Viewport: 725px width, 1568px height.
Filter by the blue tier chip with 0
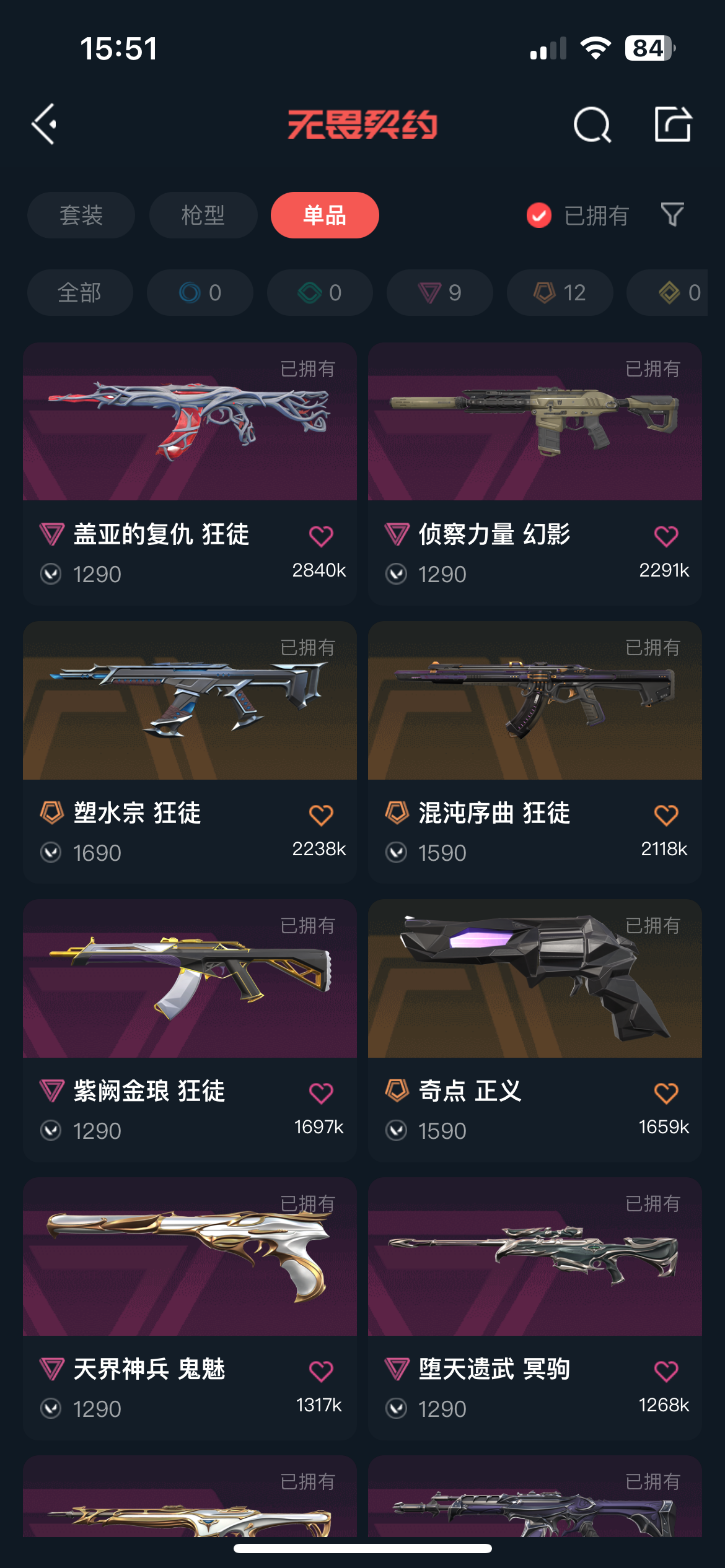[200, 292]
